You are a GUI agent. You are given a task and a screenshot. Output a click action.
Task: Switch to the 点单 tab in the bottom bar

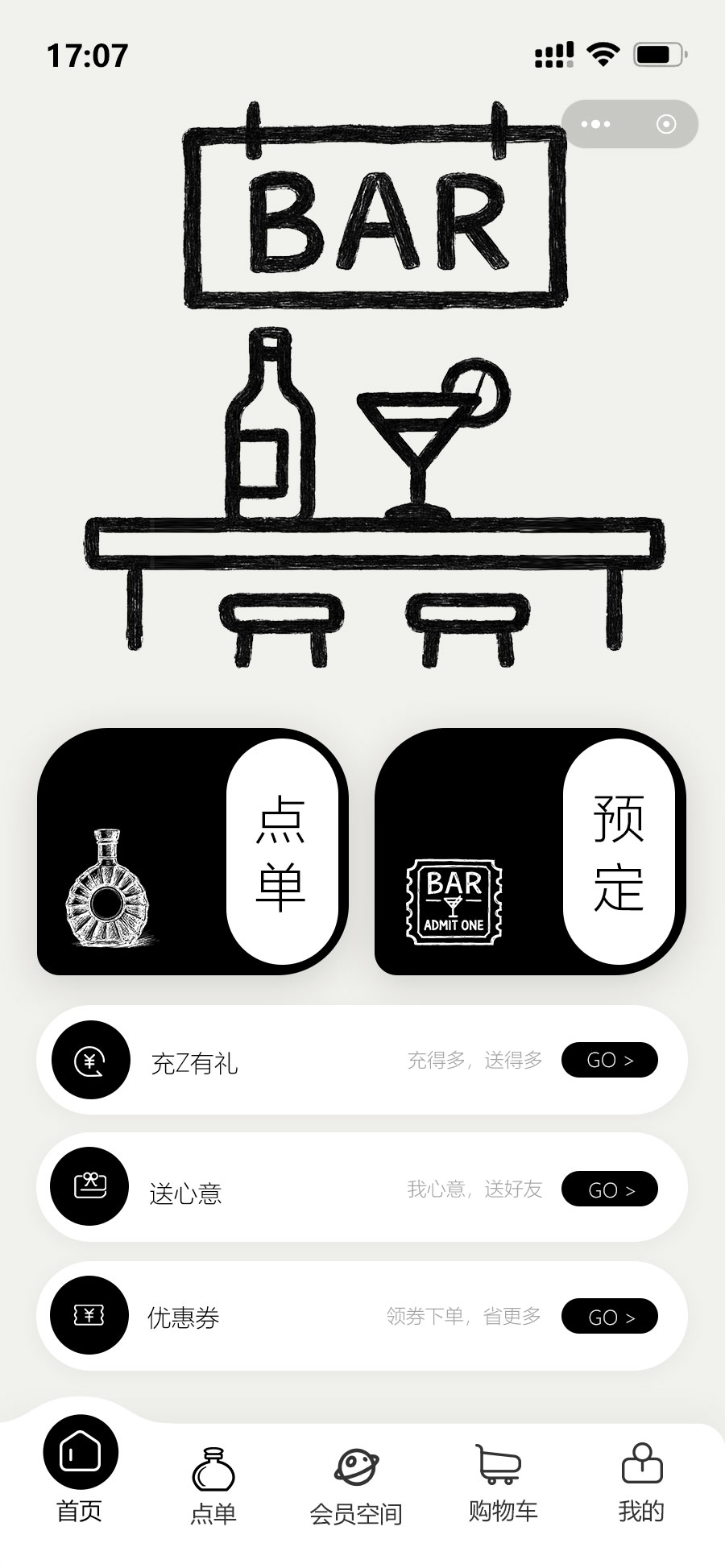[x=213, y=1485]
